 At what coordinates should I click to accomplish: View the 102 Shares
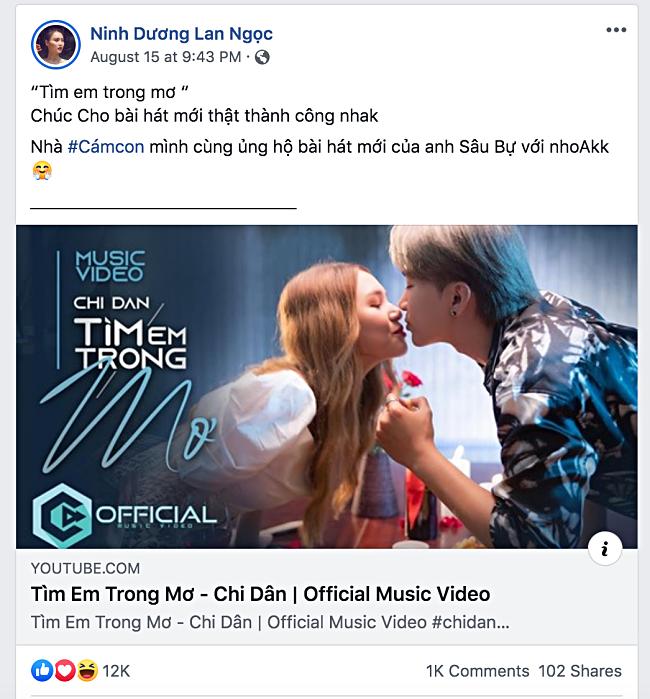580,671
